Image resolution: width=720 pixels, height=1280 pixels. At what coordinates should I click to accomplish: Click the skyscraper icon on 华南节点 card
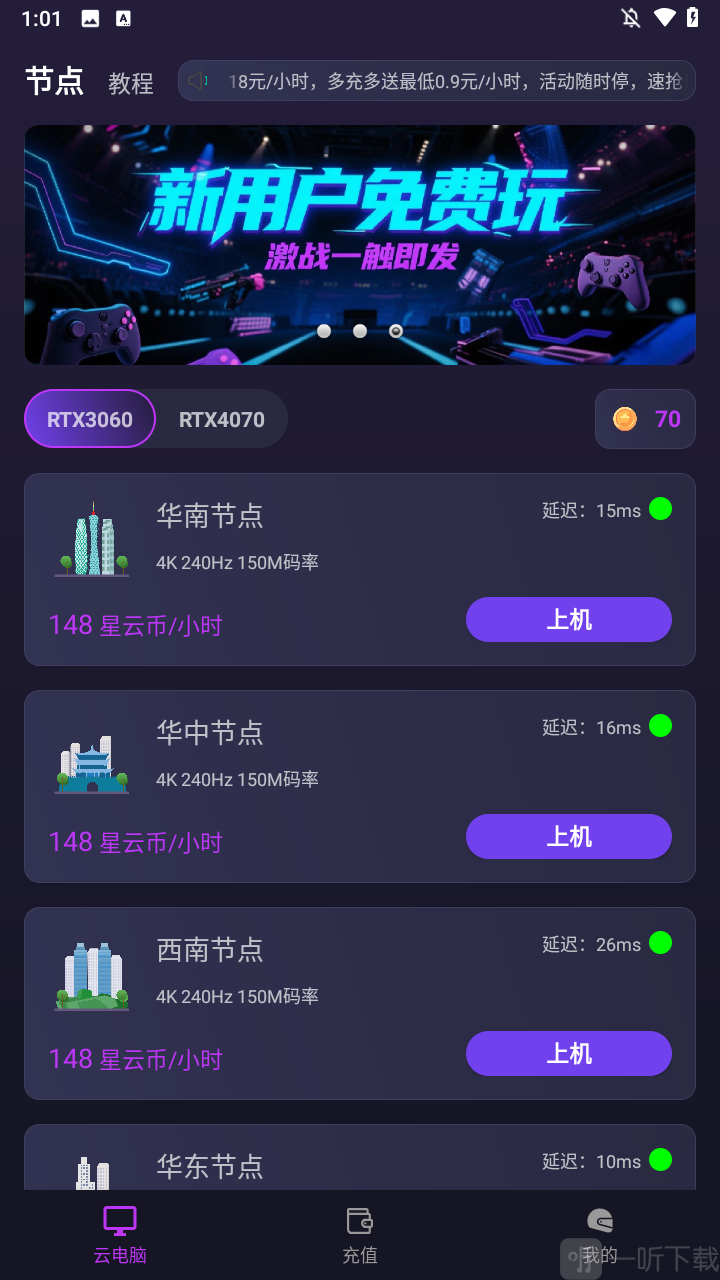point(92,537)
